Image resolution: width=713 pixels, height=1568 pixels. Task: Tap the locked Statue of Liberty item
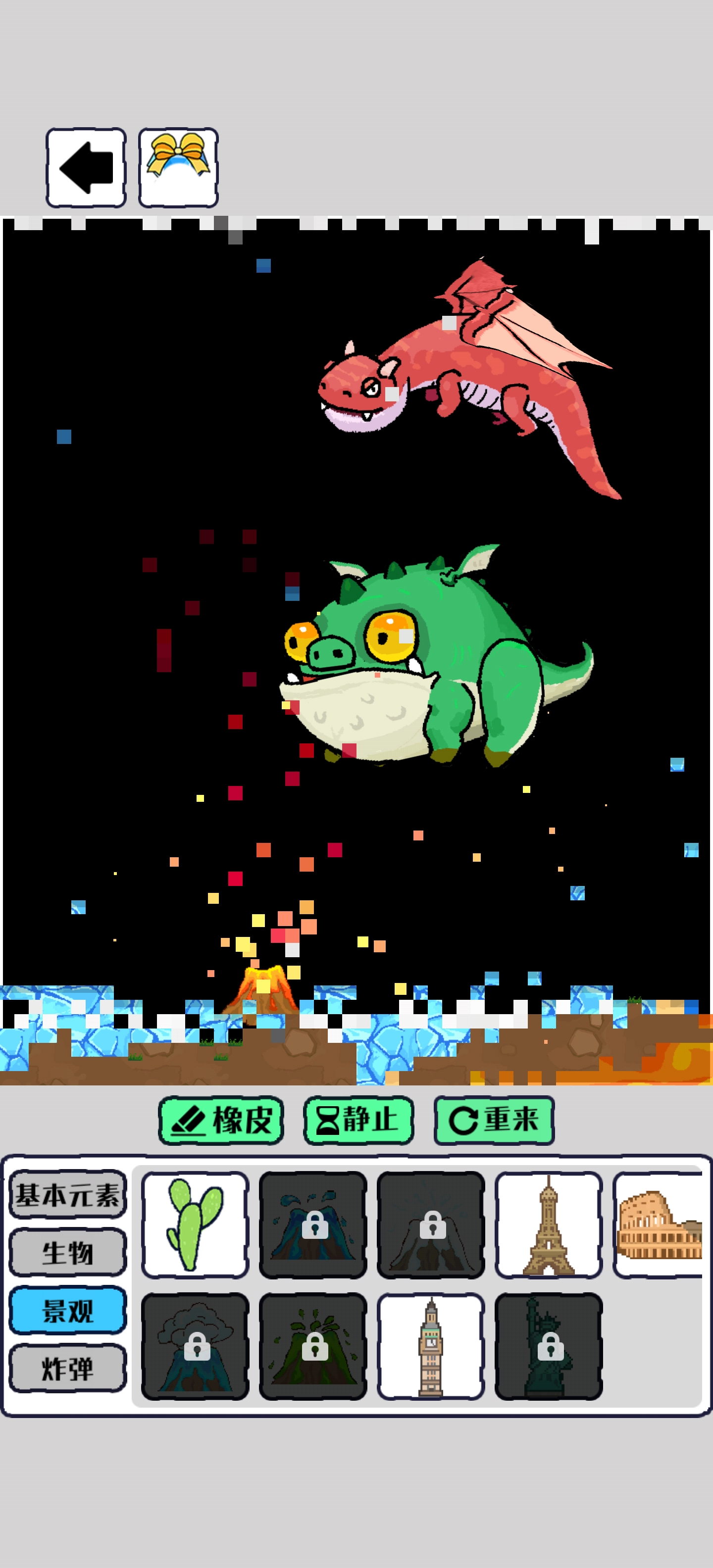pos(548,1346)
